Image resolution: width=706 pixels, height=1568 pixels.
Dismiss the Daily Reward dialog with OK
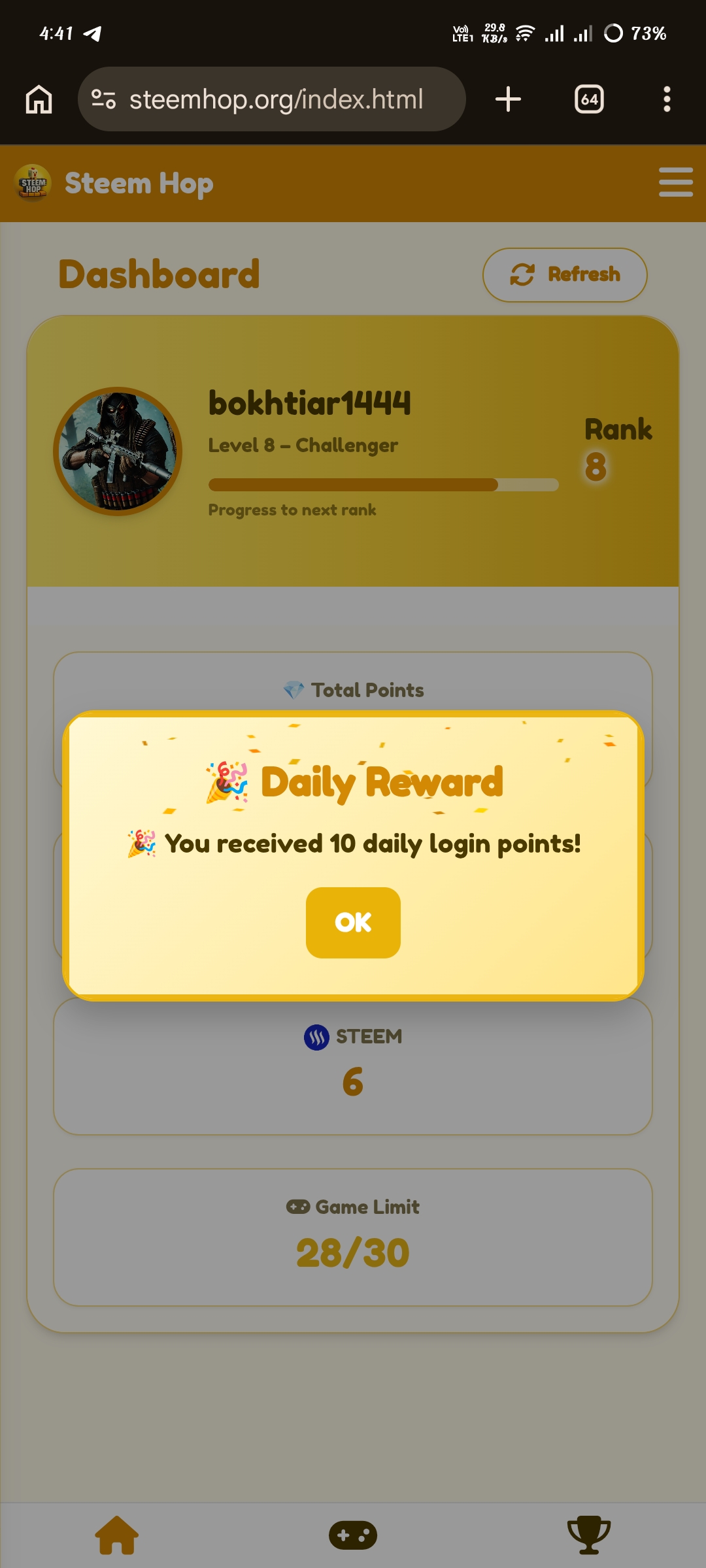[x=353, y=922]
